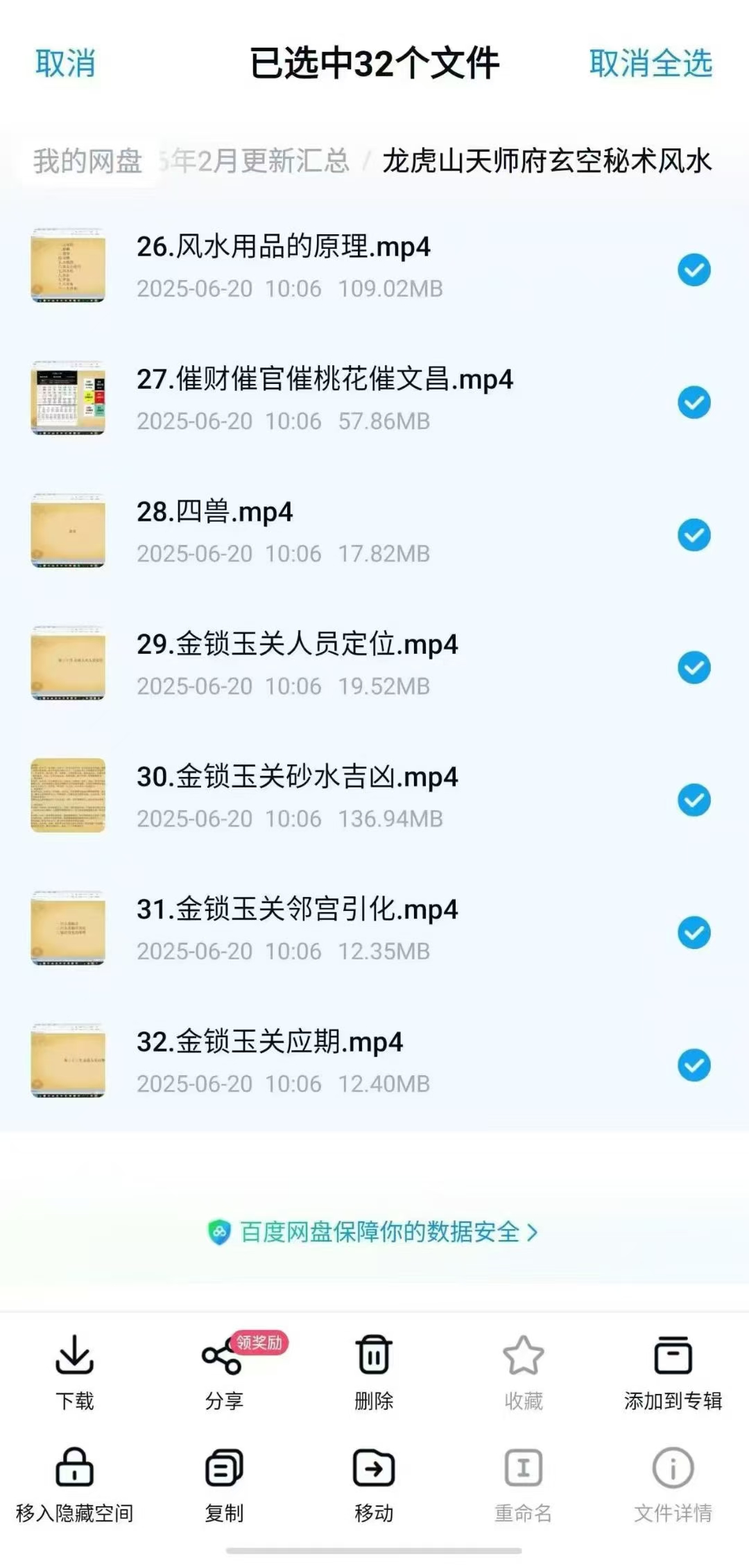The width and height of the screenshot is (749, 1568).
Task: Toggle the checkmark on 30.金锁玉关砂水吉凶.mp4
Action: coord(694,799)
